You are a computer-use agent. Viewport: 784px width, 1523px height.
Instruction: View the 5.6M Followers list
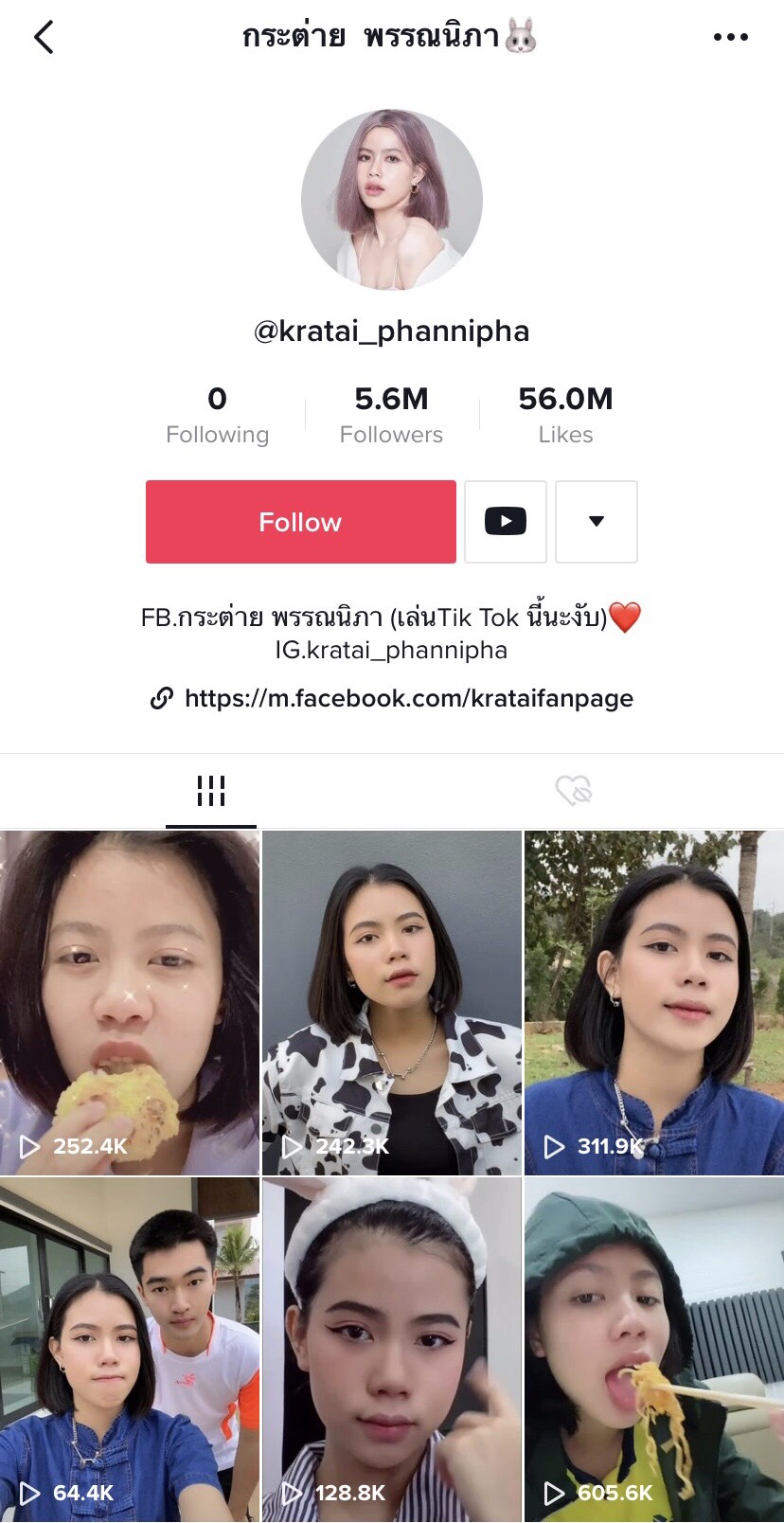click(x=391, y=415)
